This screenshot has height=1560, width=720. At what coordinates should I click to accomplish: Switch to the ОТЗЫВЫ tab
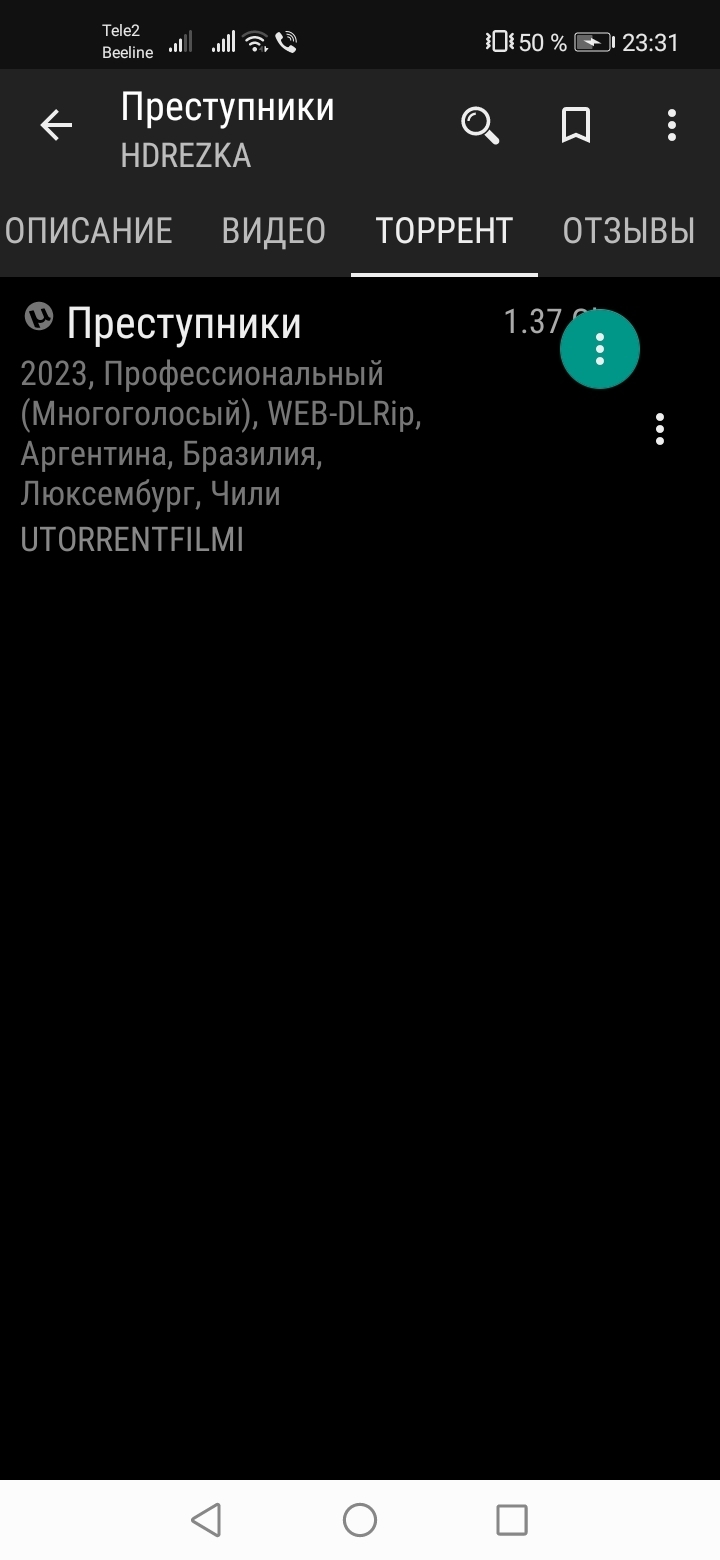coord(628,231)
